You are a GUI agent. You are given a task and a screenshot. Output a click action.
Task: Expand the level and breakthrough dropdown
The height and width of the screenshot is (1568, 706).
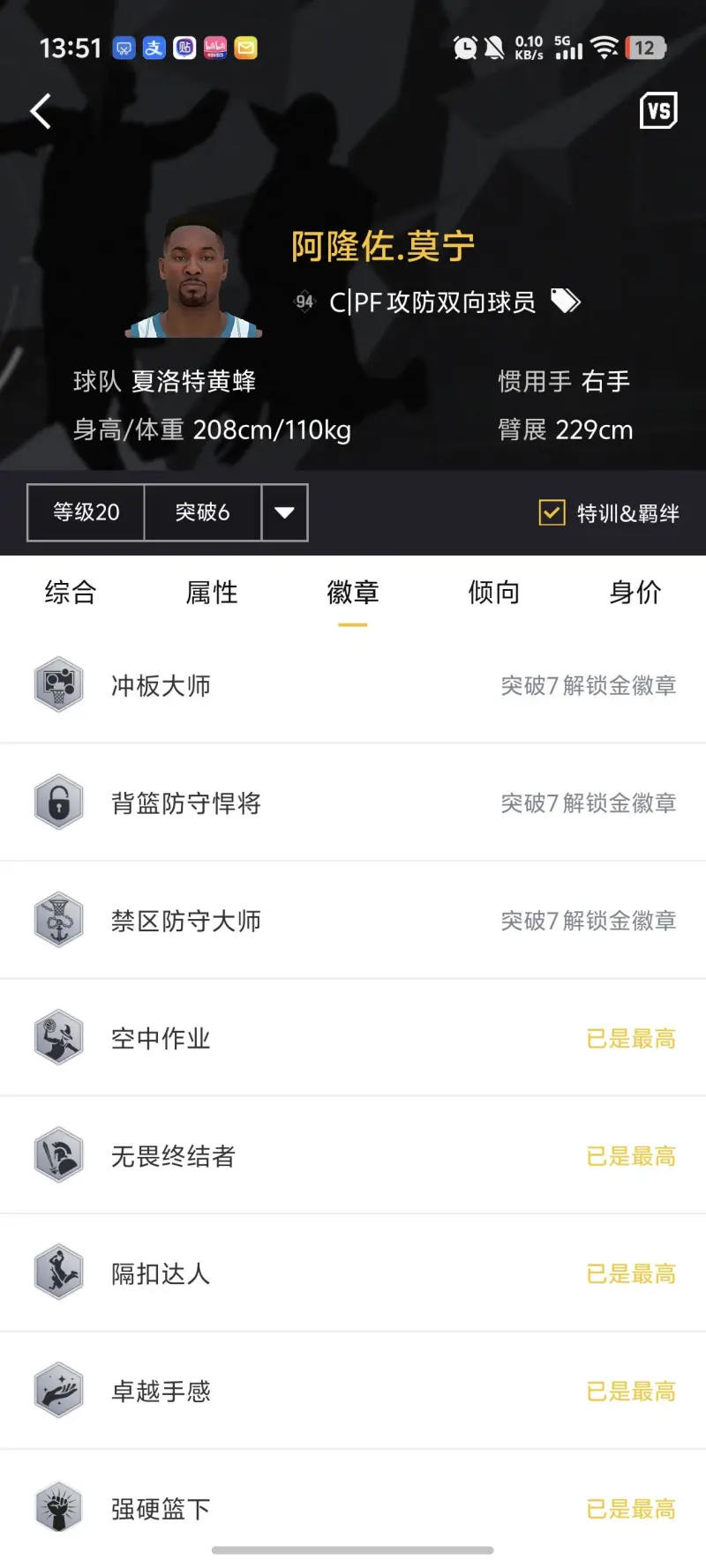[284, 512]
